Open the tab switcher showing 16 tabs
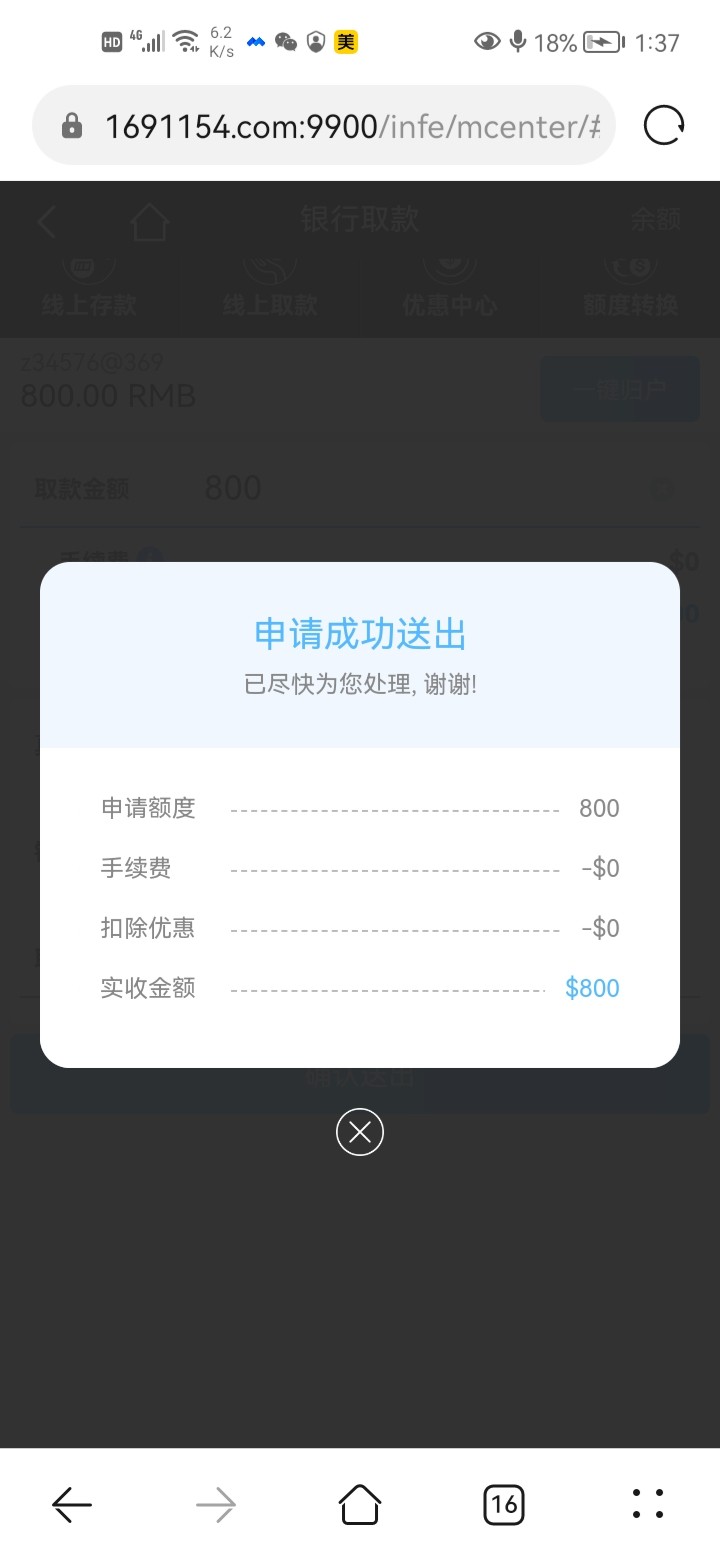 coord(504,1503)
